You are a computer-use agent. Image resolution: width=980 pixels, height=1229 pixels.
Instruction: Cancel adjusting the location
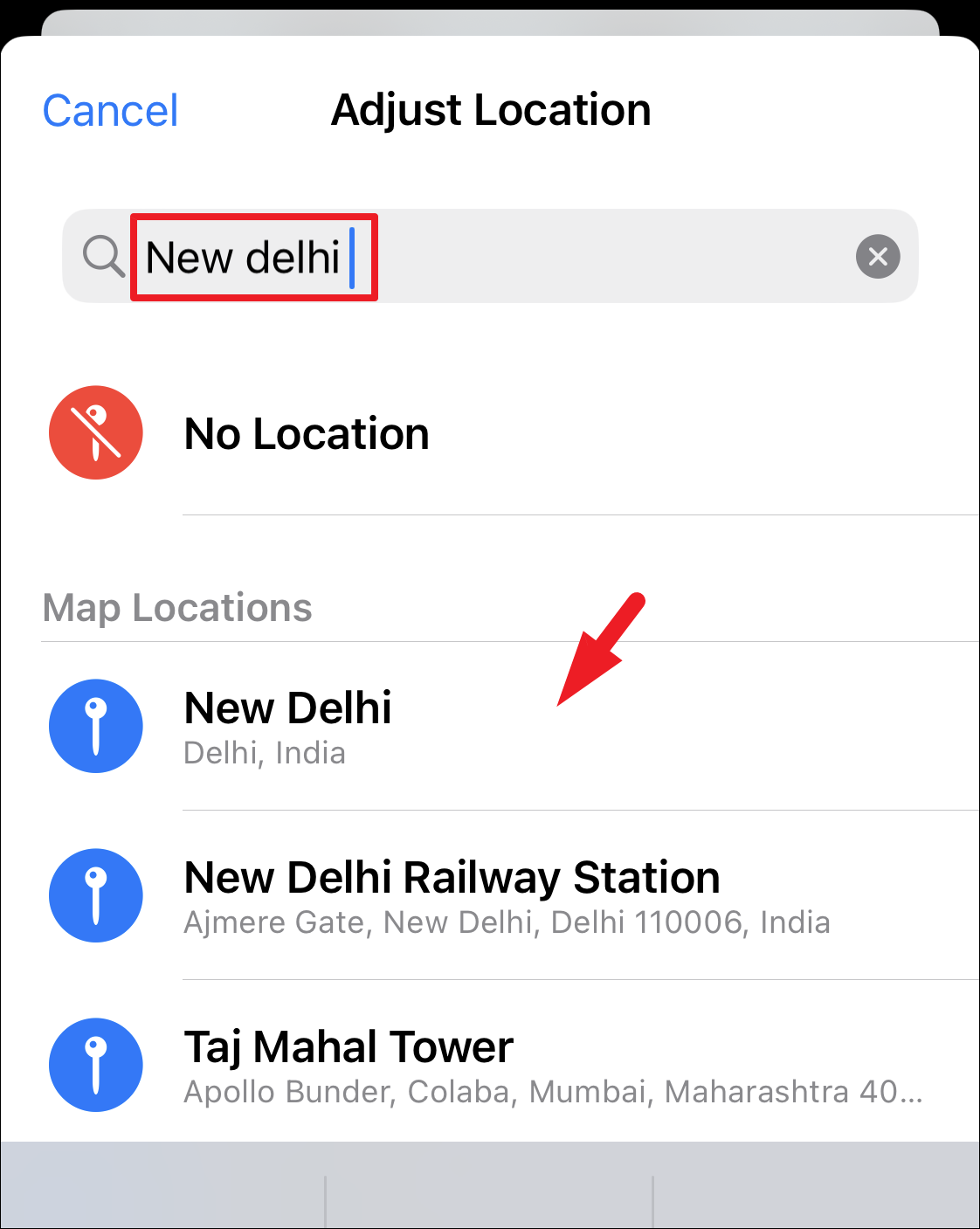110,111
